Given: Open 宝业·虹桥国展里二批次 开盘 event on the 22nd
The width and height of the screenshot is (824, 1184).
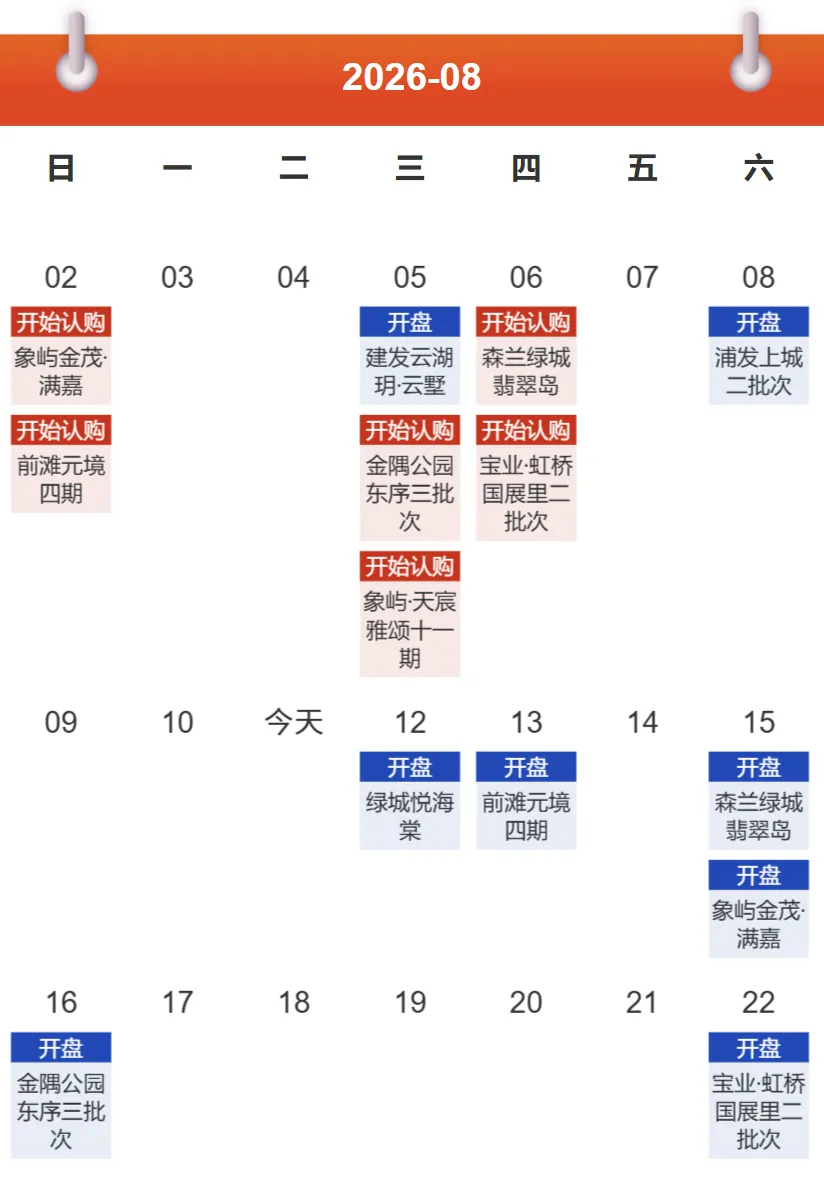Looking at the screenshot, I should pyautogui.click(x=759, y=1095).
